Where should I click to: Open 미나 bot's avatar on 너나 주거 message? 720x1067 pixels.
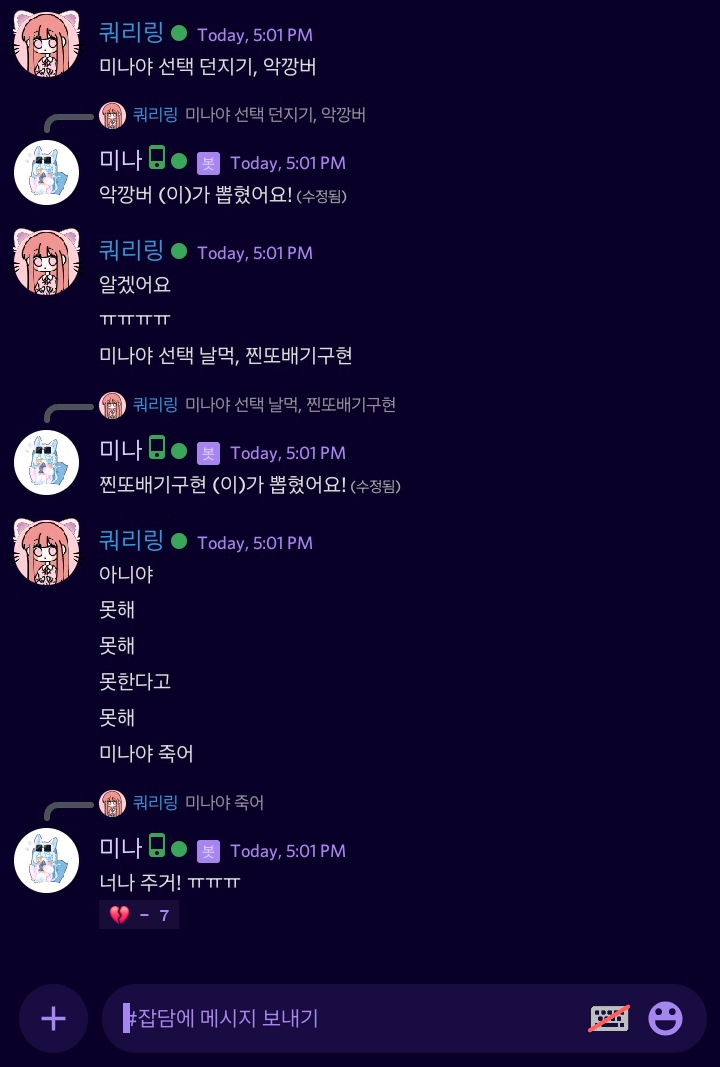[46, 860]
